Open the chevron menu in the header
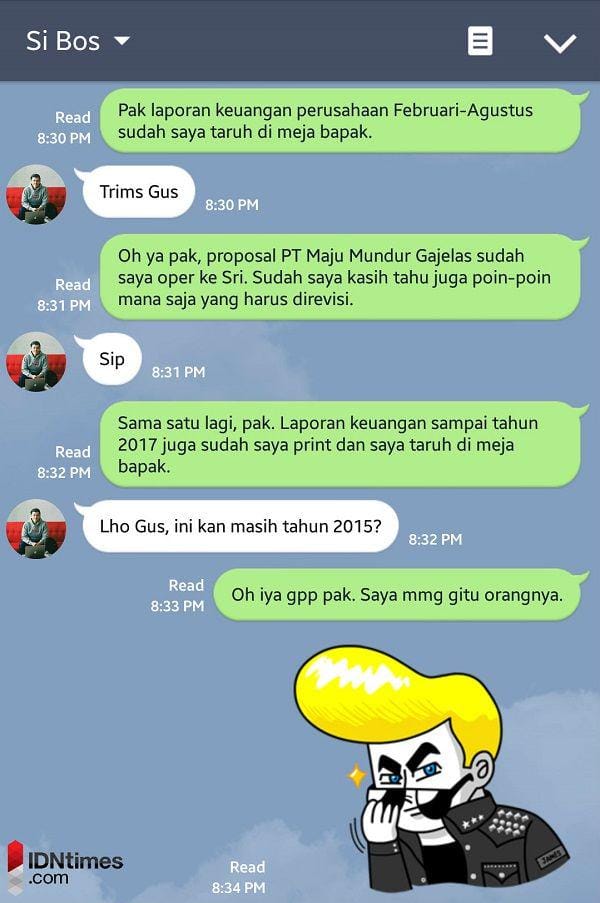The image size is (600, 903). (x=559, y=42)
